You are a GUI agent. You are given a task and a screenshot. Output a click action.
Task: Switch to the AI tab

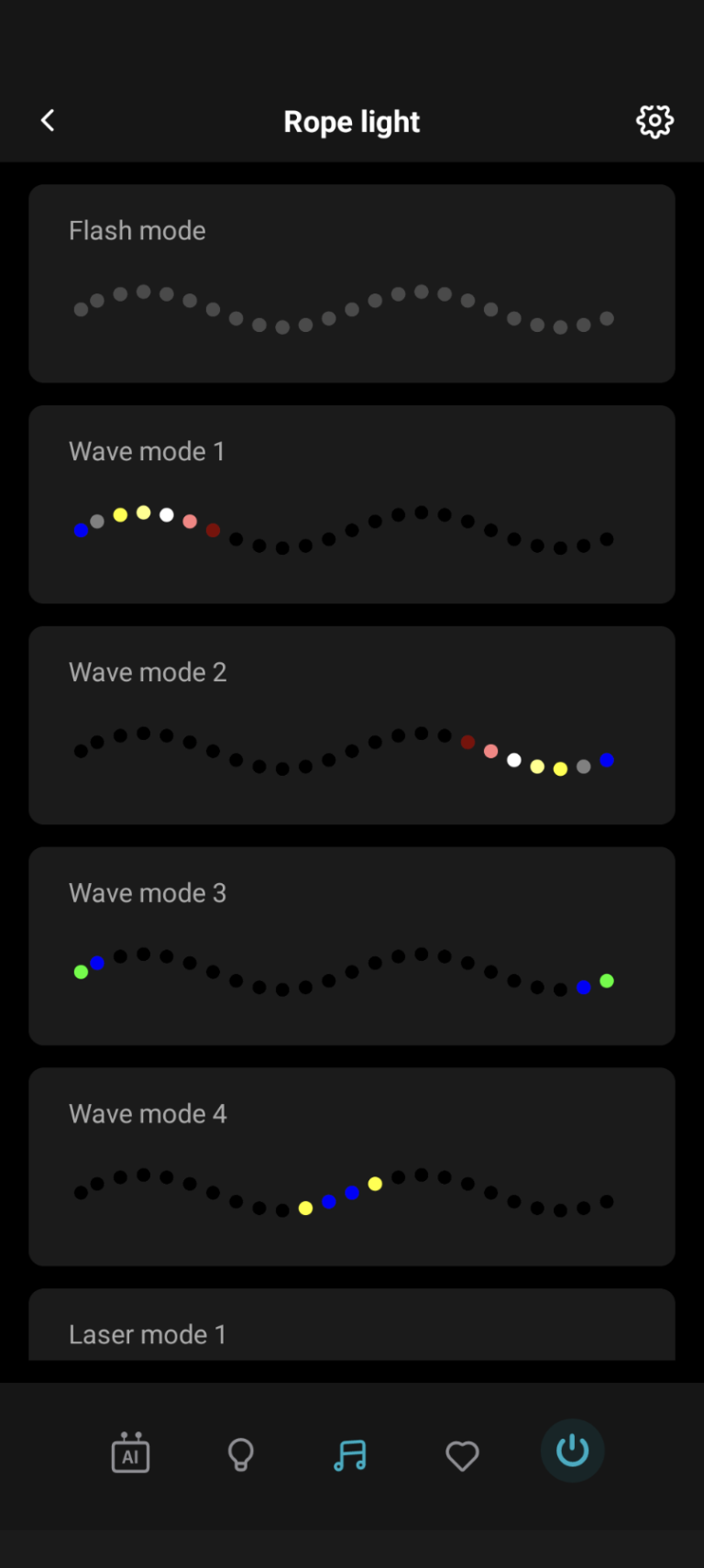(x=130, y=1453)
